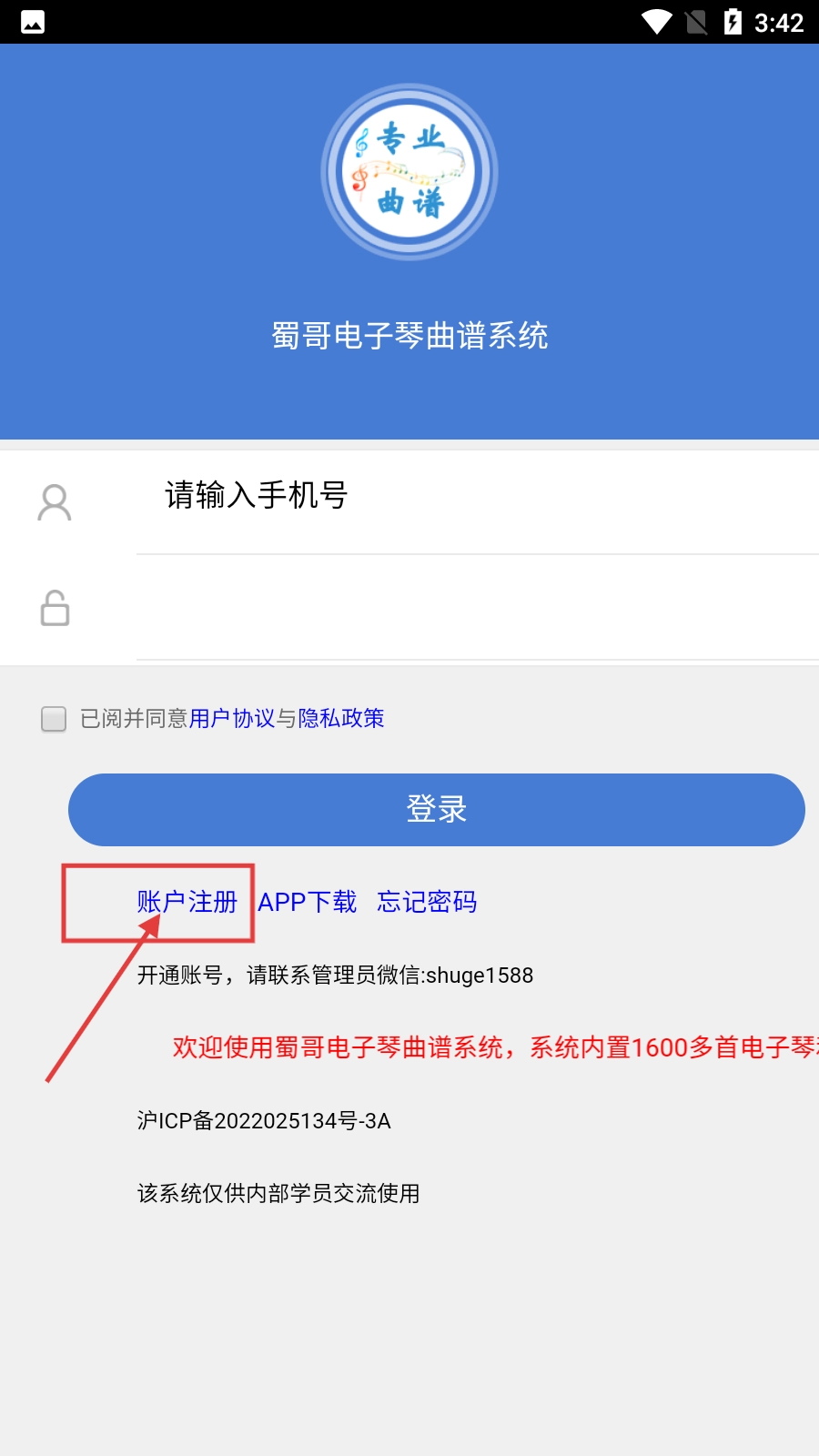Open the 隐私政策 link

click(341, 719)
